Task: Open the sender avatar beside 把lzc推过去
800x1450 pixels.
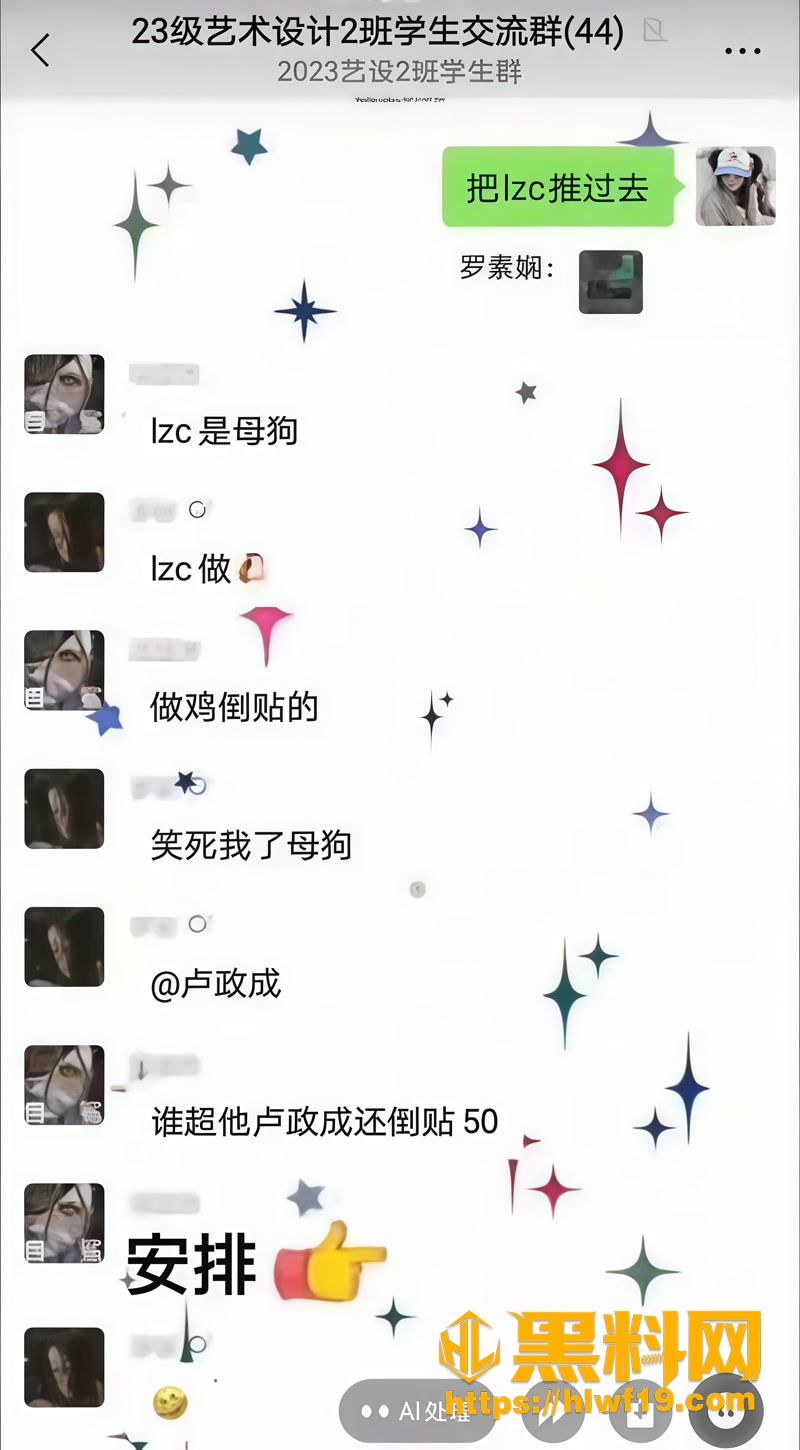Action: point(735,186)
